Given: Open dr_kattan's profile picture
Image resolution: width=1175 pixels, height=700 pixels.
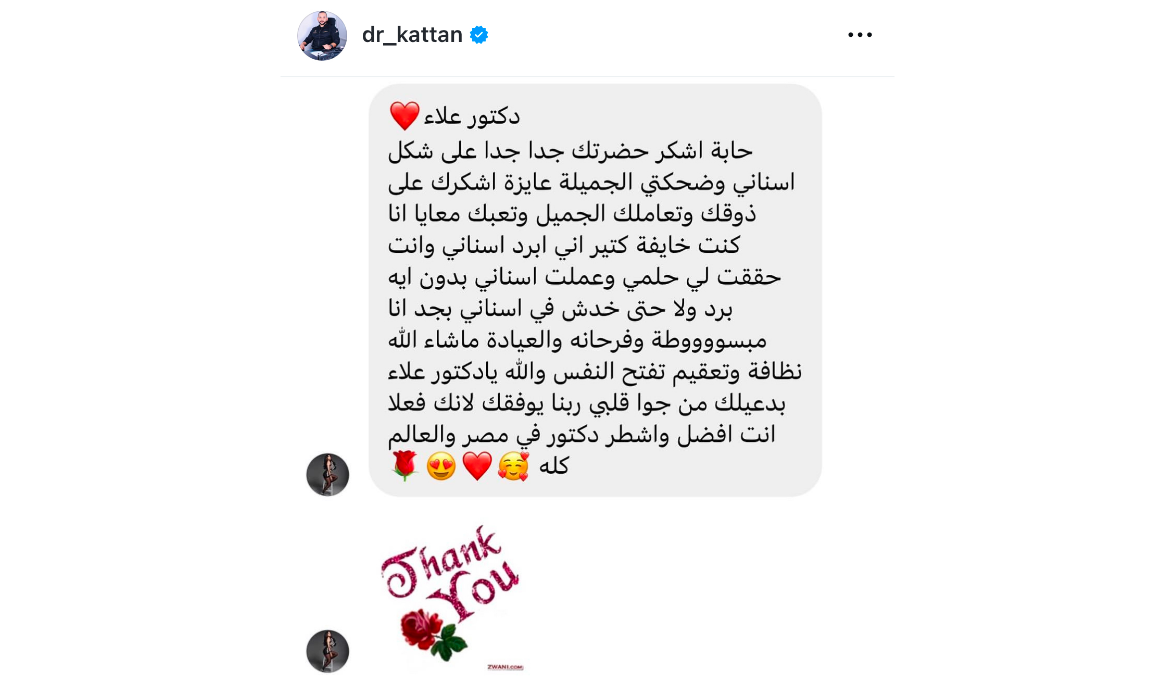Looking at the screenshot, I should coord(322,36).
